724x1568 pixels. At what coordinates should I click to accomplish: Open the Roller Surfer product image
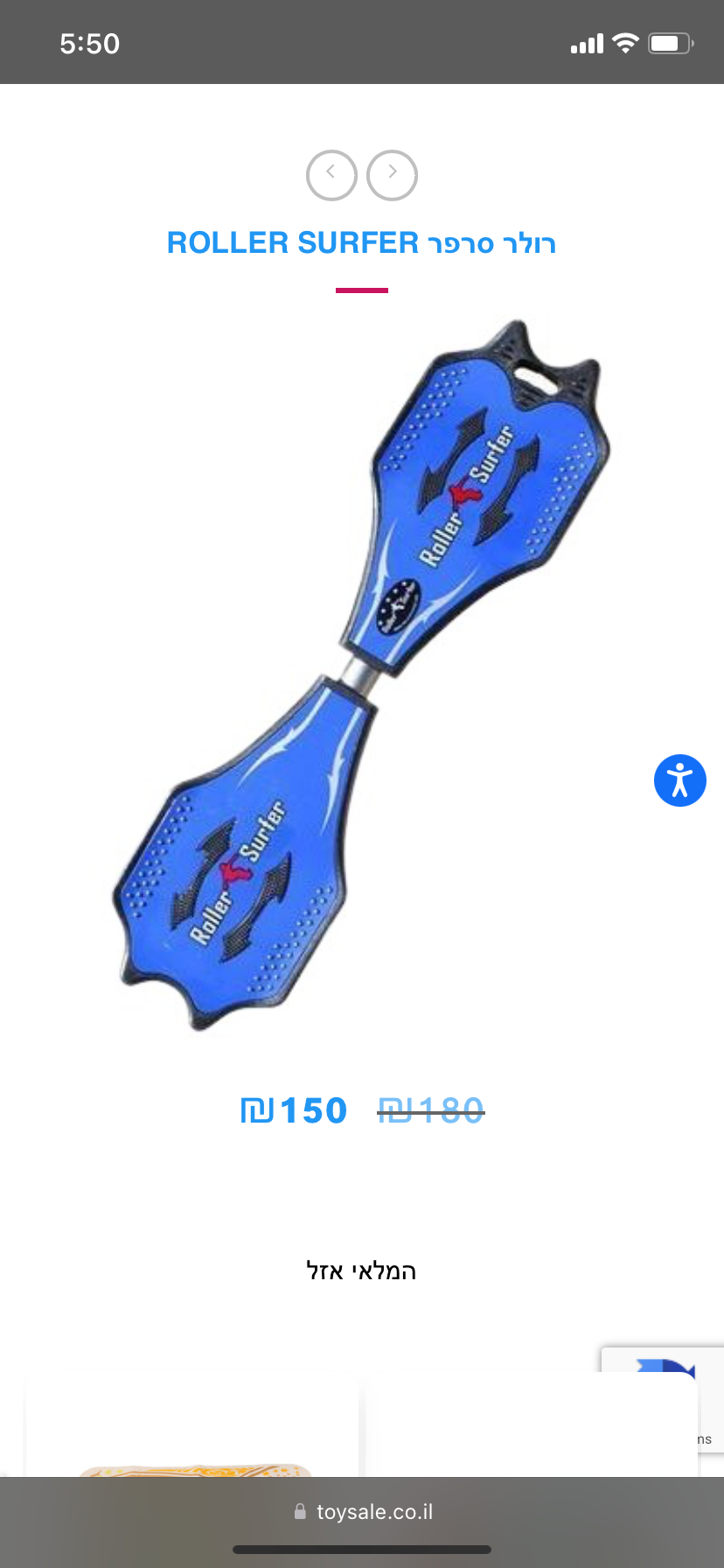(x=361, y=674)
